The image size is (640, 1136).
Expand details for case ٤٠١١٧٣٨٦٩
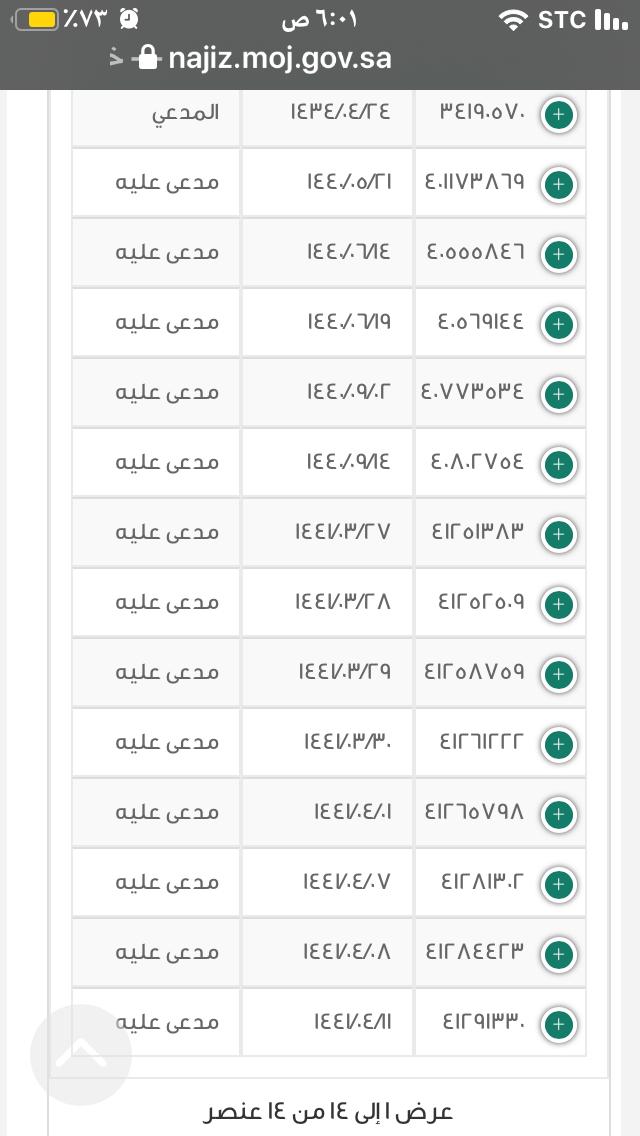[558, 184]
